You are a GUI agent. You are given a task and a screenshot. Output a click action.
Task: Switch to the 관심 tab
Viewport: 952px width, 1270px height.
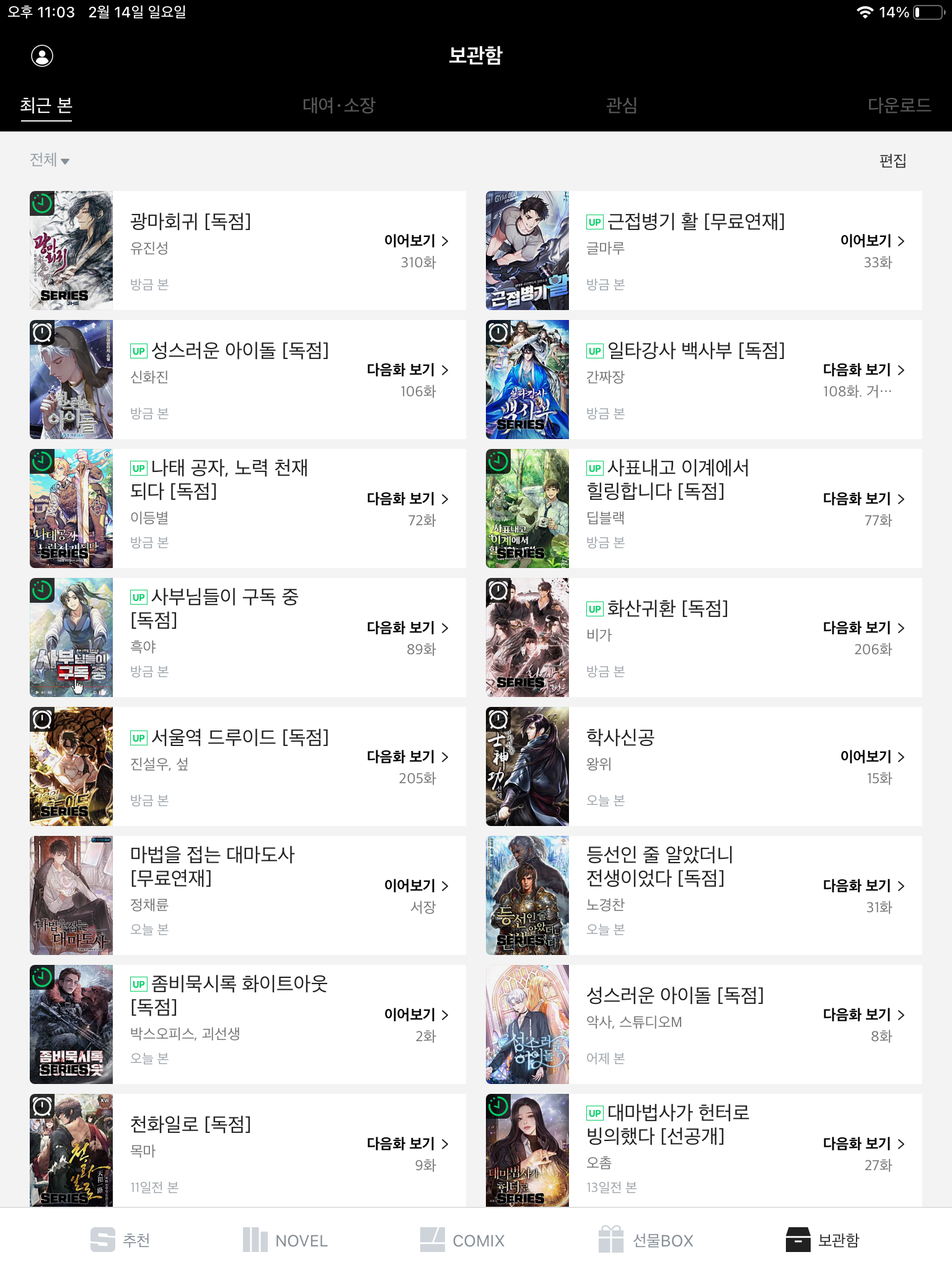click(x=621, y=105)
